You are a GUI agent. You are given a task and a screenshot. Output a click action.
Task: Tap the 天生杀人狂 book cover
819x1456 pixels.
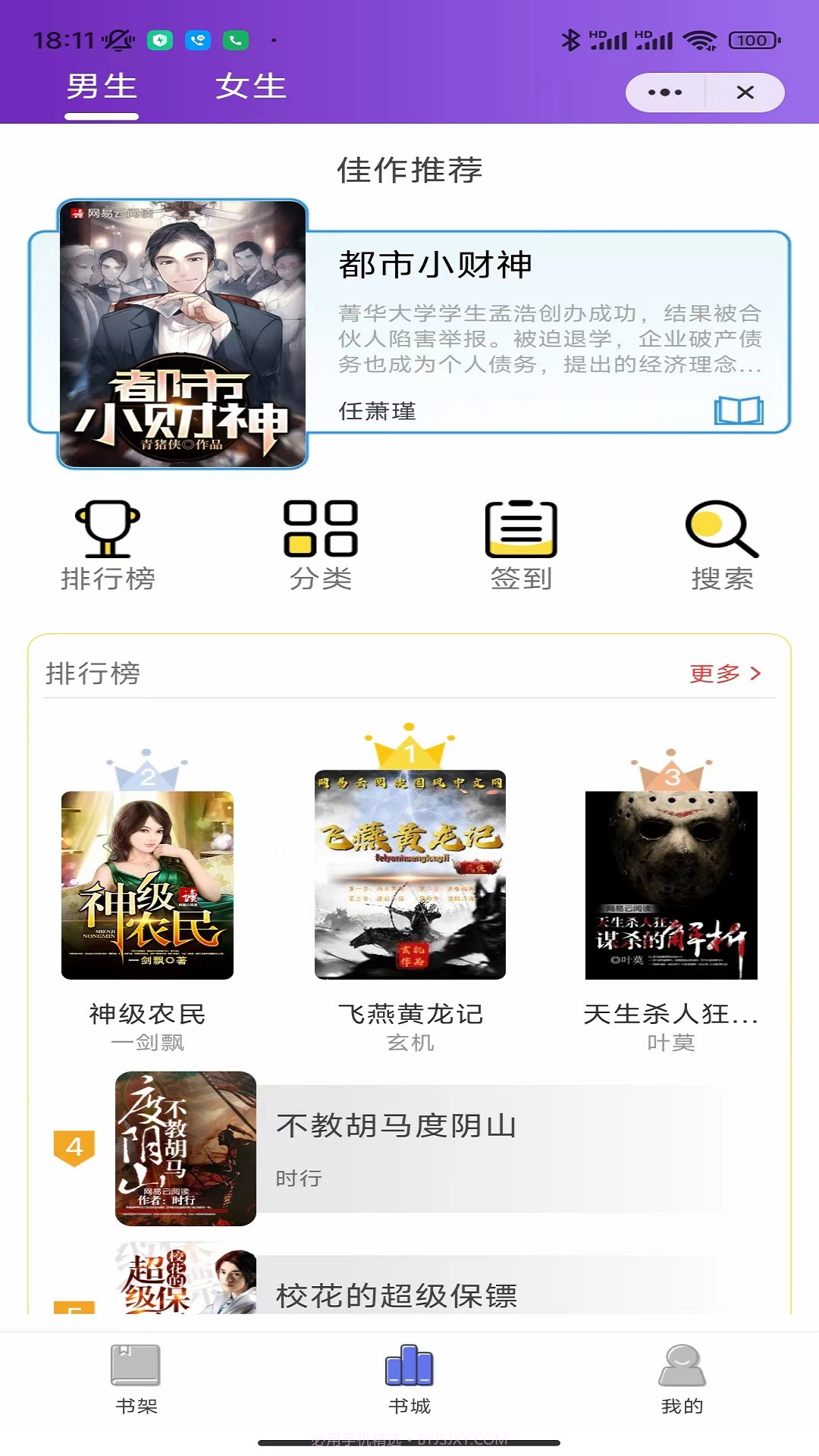670,883
